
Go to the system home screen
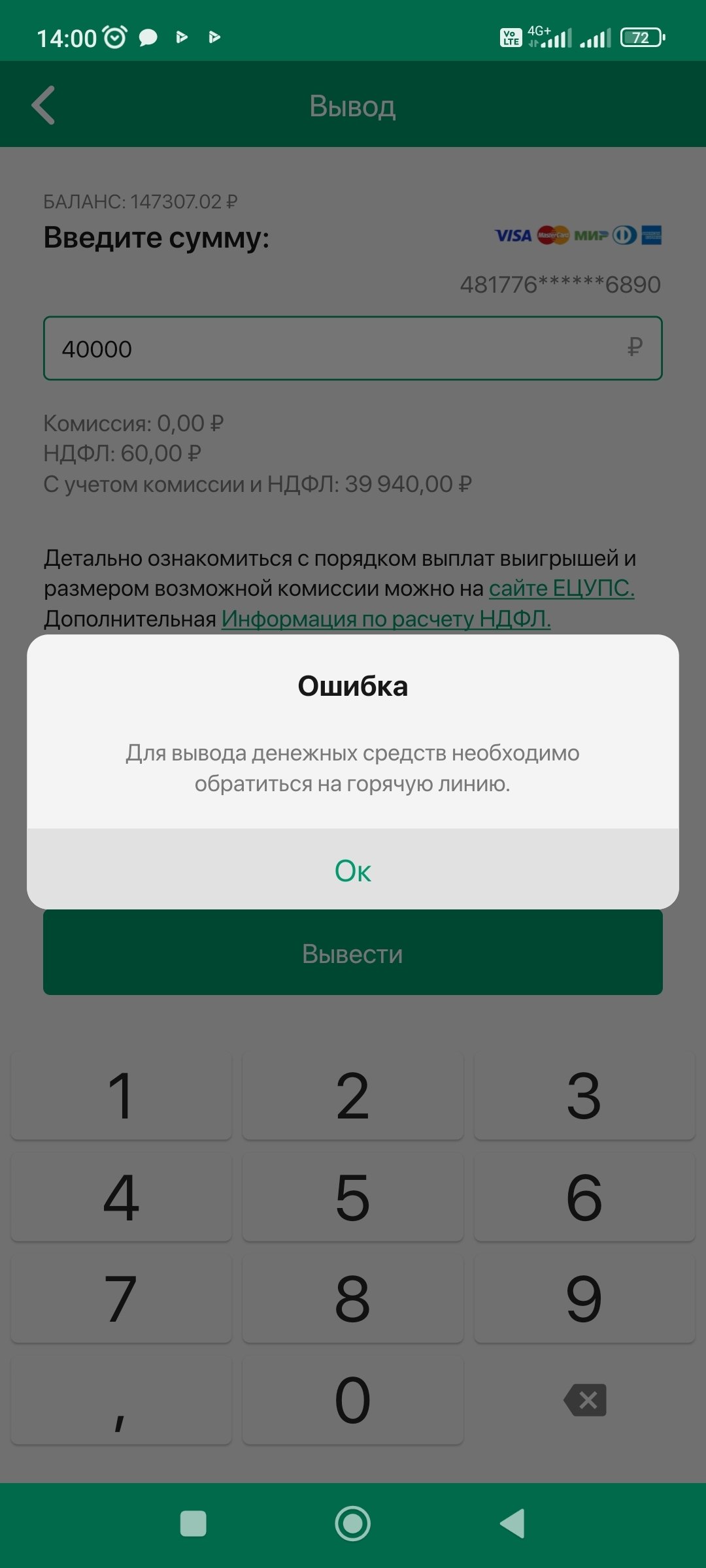coord(352,1524)
